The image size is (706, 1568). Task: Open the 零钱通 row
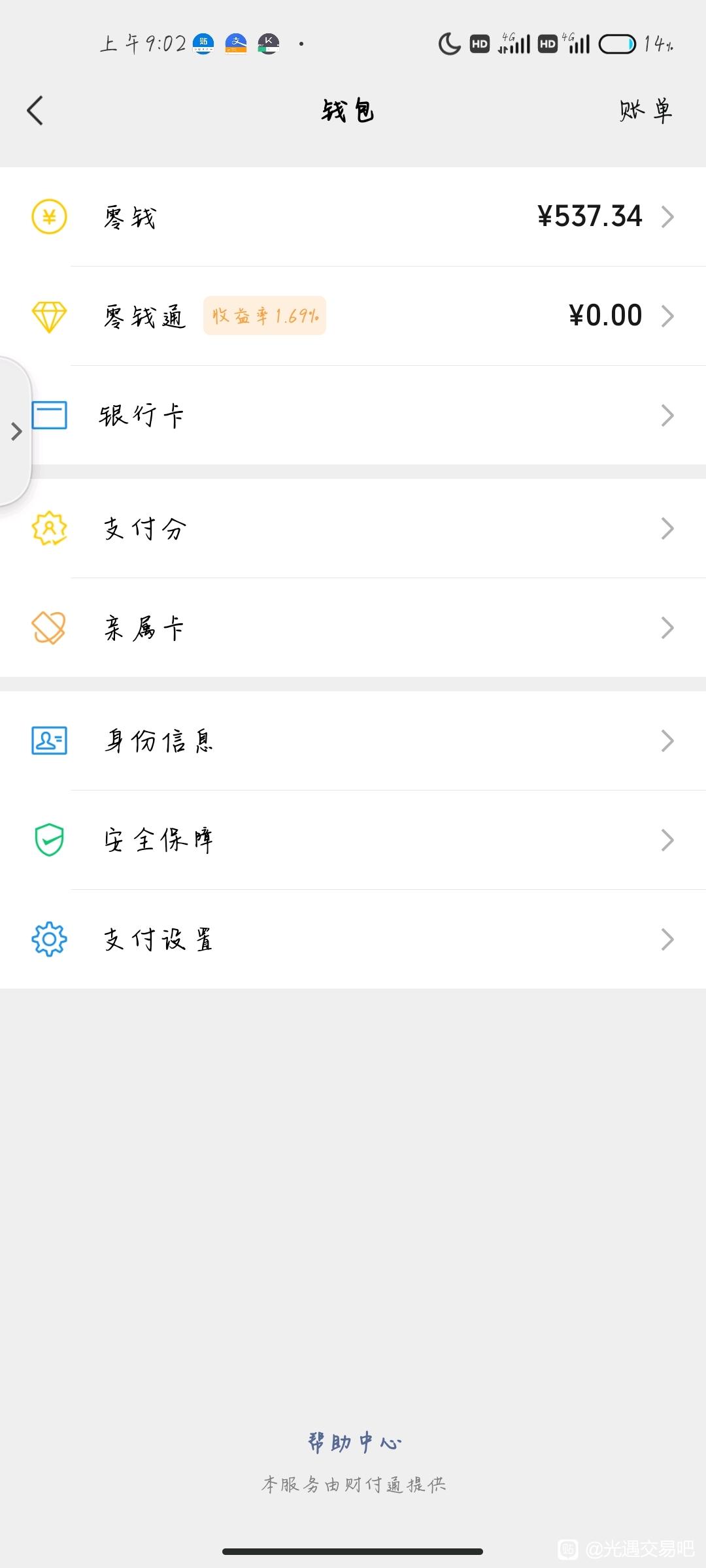(x=353, y=316)
